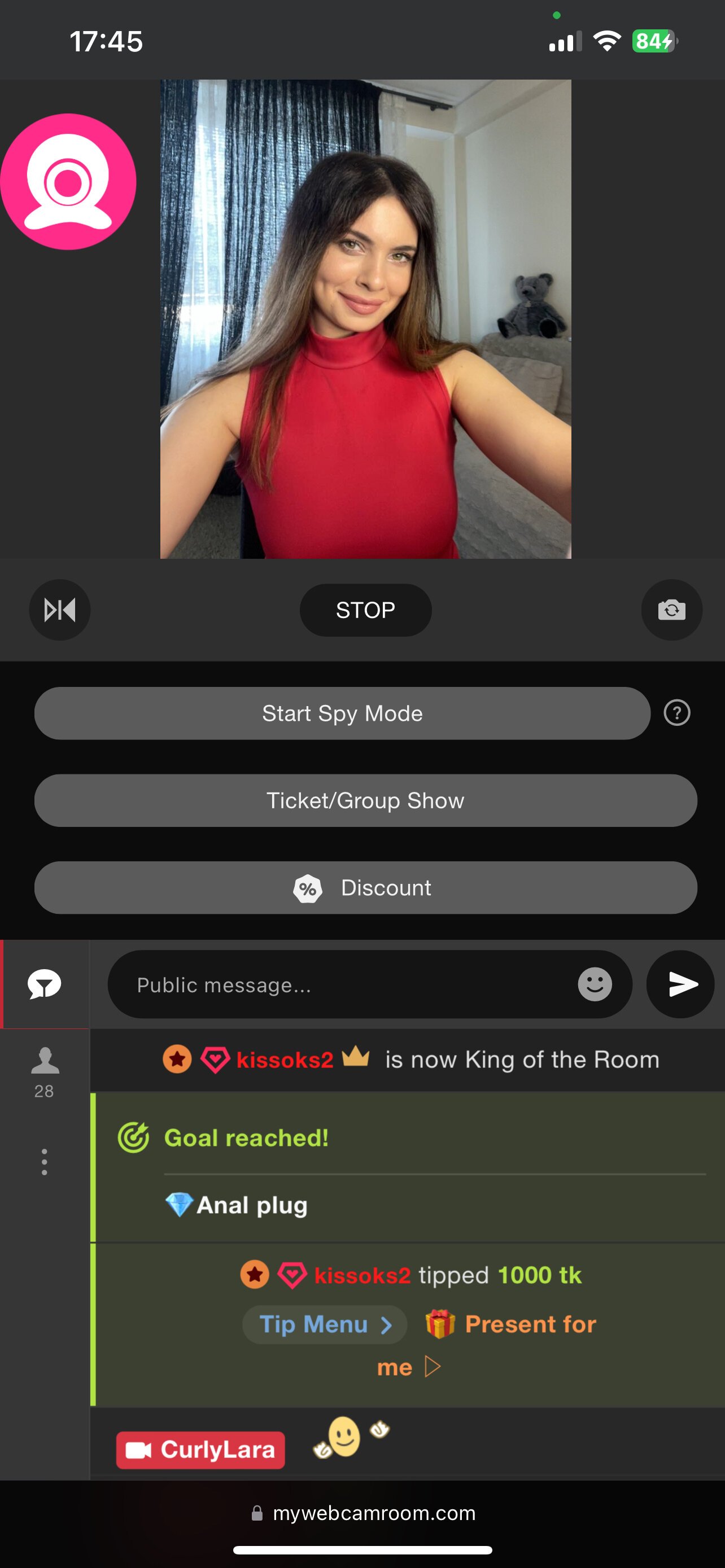Open the Discount settings

[x=365, y=887]
